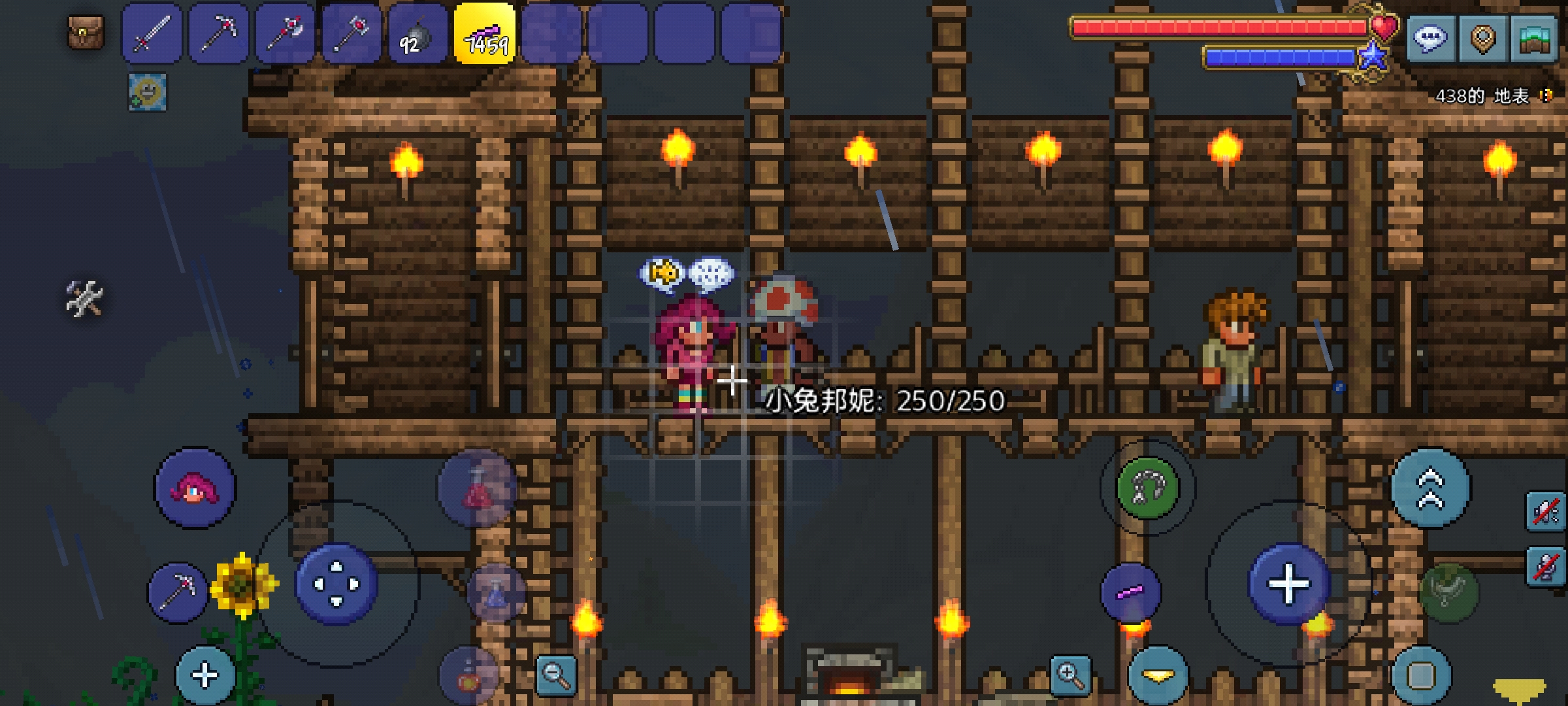This screenshot has height=706, width=1568.
Task: Tap the jump double-arrow button
Action: (1430, 488)
